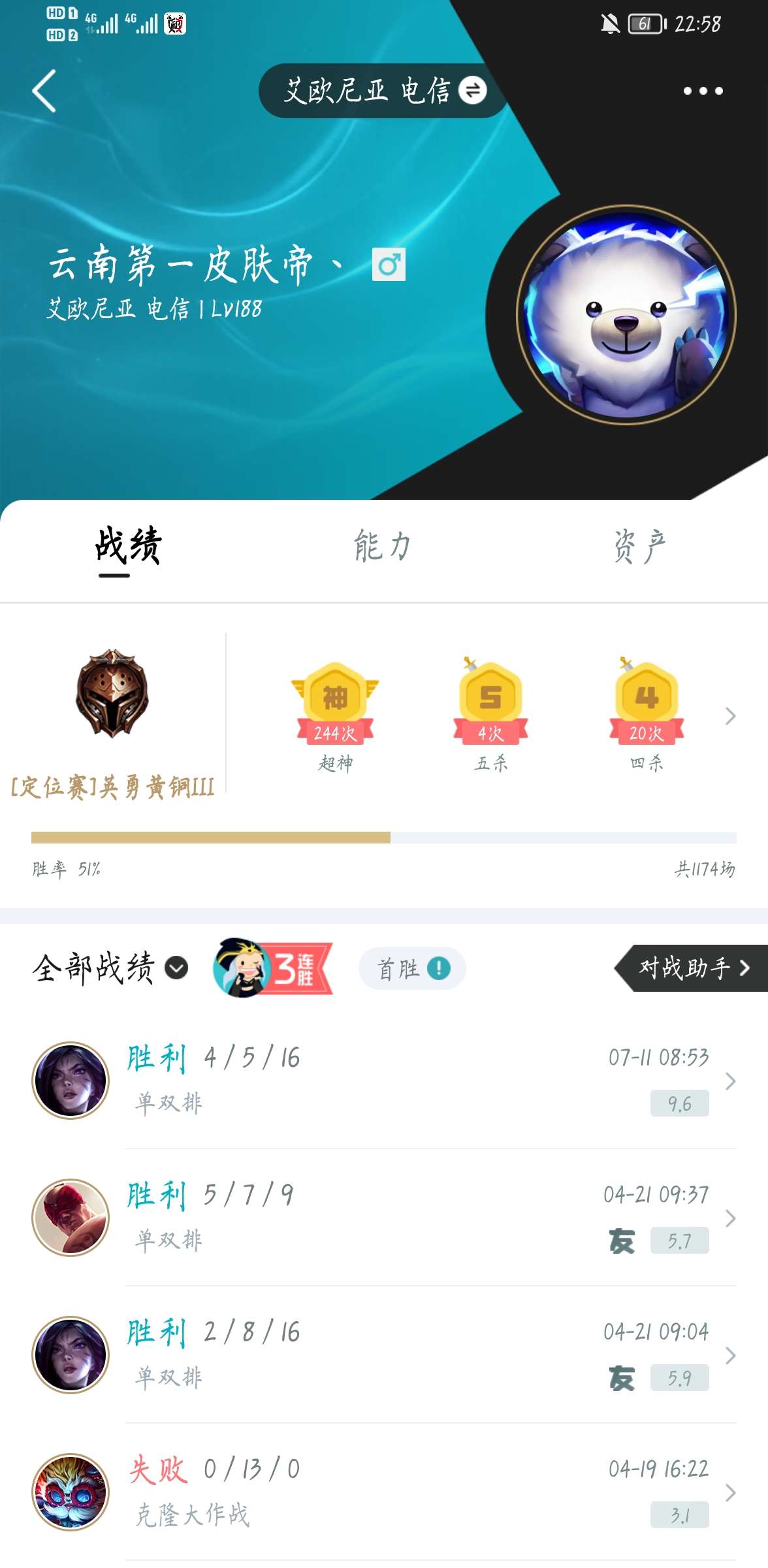Tap the 首胜 info chip
The width and height of the screenshot is (768, 1568).
412,968
